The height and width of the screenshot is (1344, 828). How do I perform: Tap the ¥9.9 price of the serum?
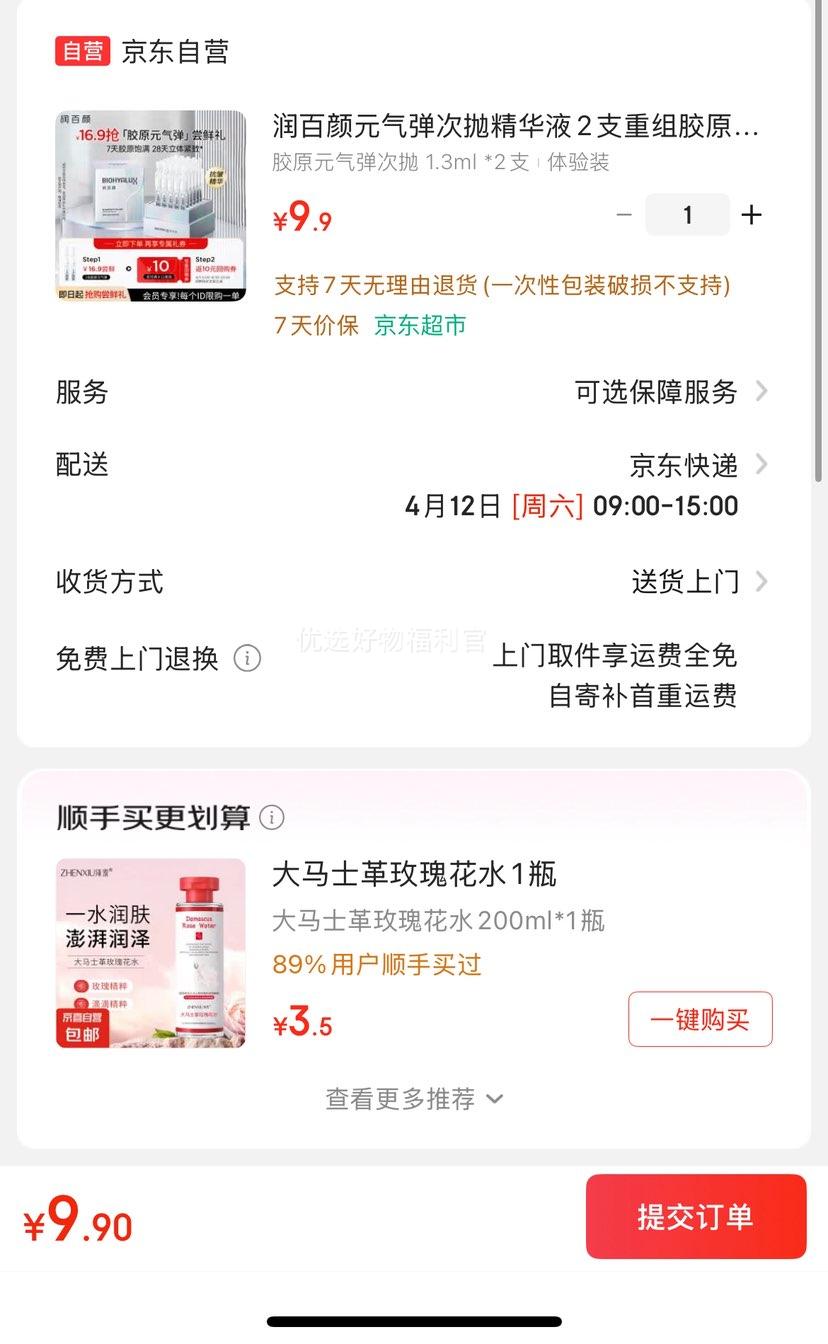[x=303, y=218]
